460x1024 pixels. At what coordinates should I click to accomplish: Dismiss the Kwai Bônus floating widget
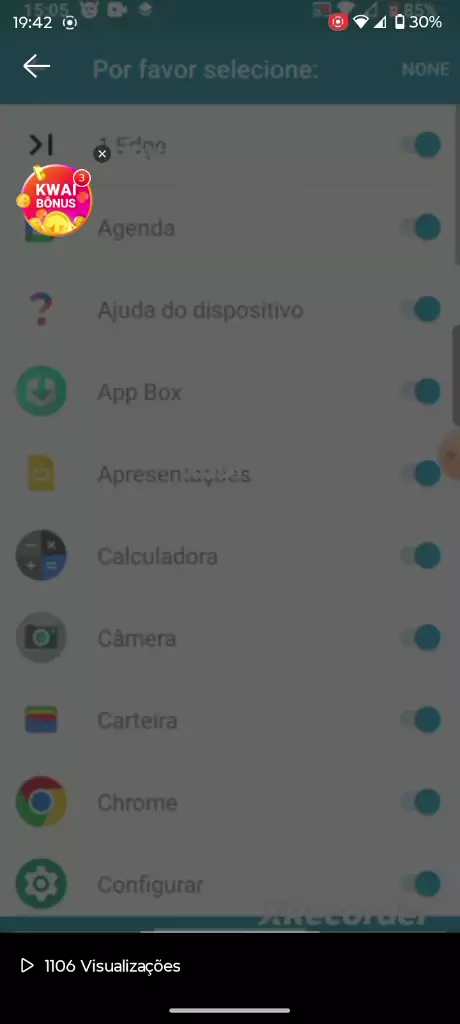pyautogui.click(x=102, y=154)
